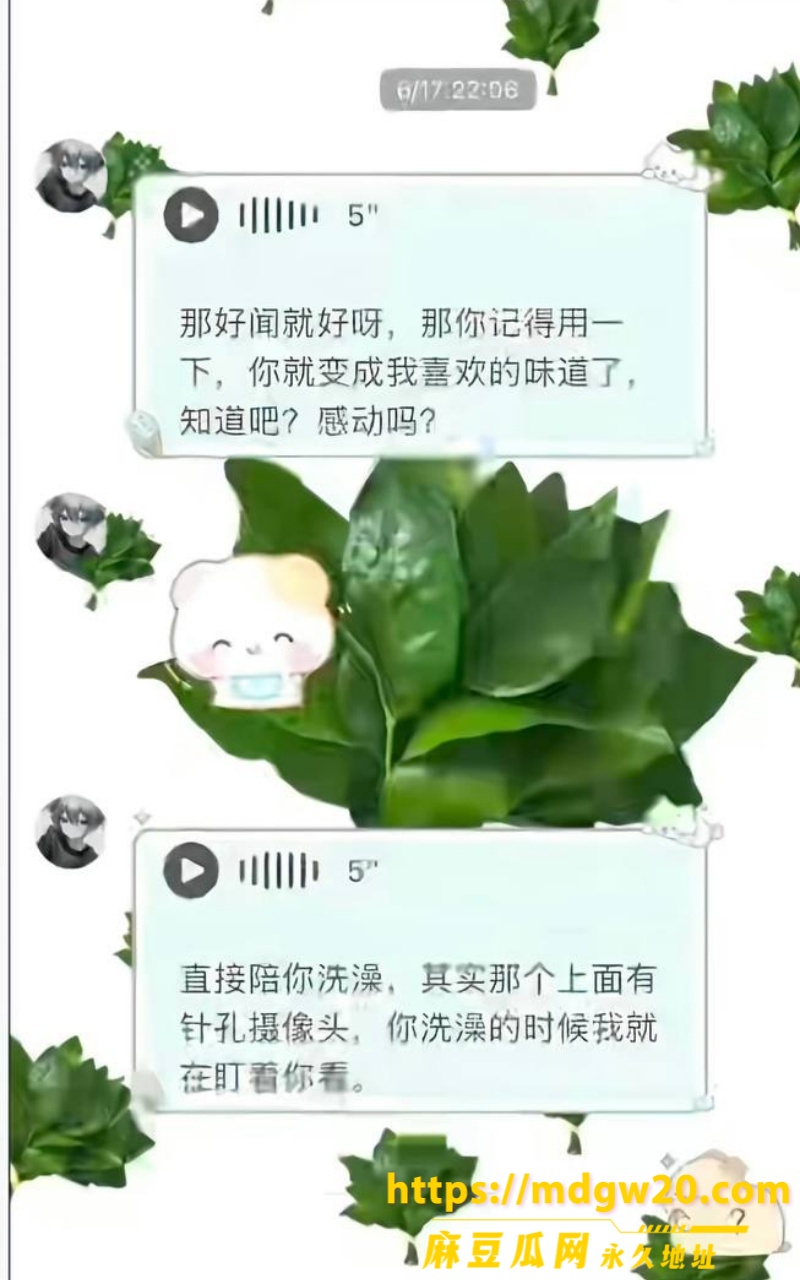Open sender avatar beside the bear sticker
The height and width of the screenshot is (1280, 800).
tap(70, 529)
